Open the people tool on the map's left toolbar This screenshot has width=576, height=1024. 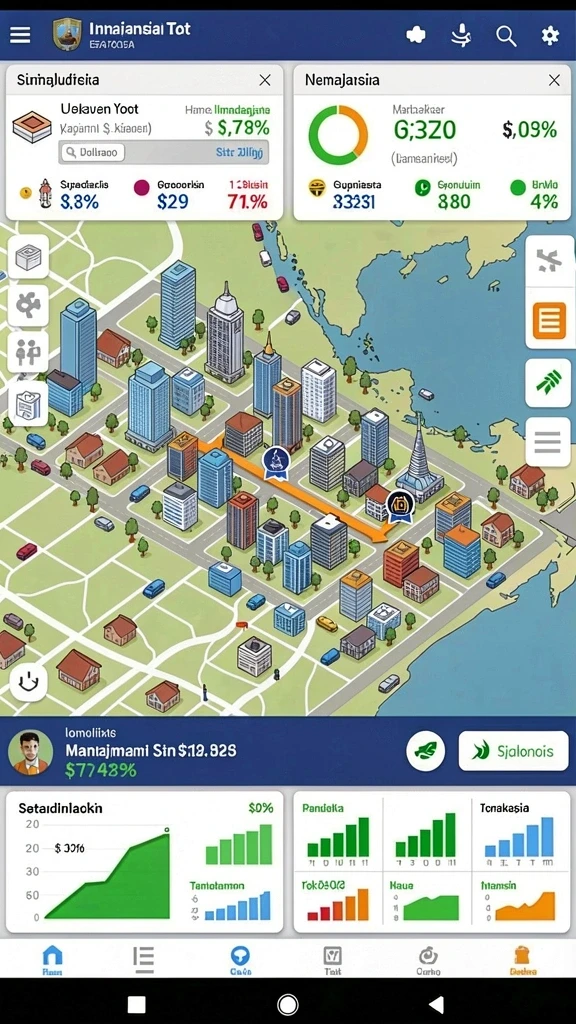(28, 353)
